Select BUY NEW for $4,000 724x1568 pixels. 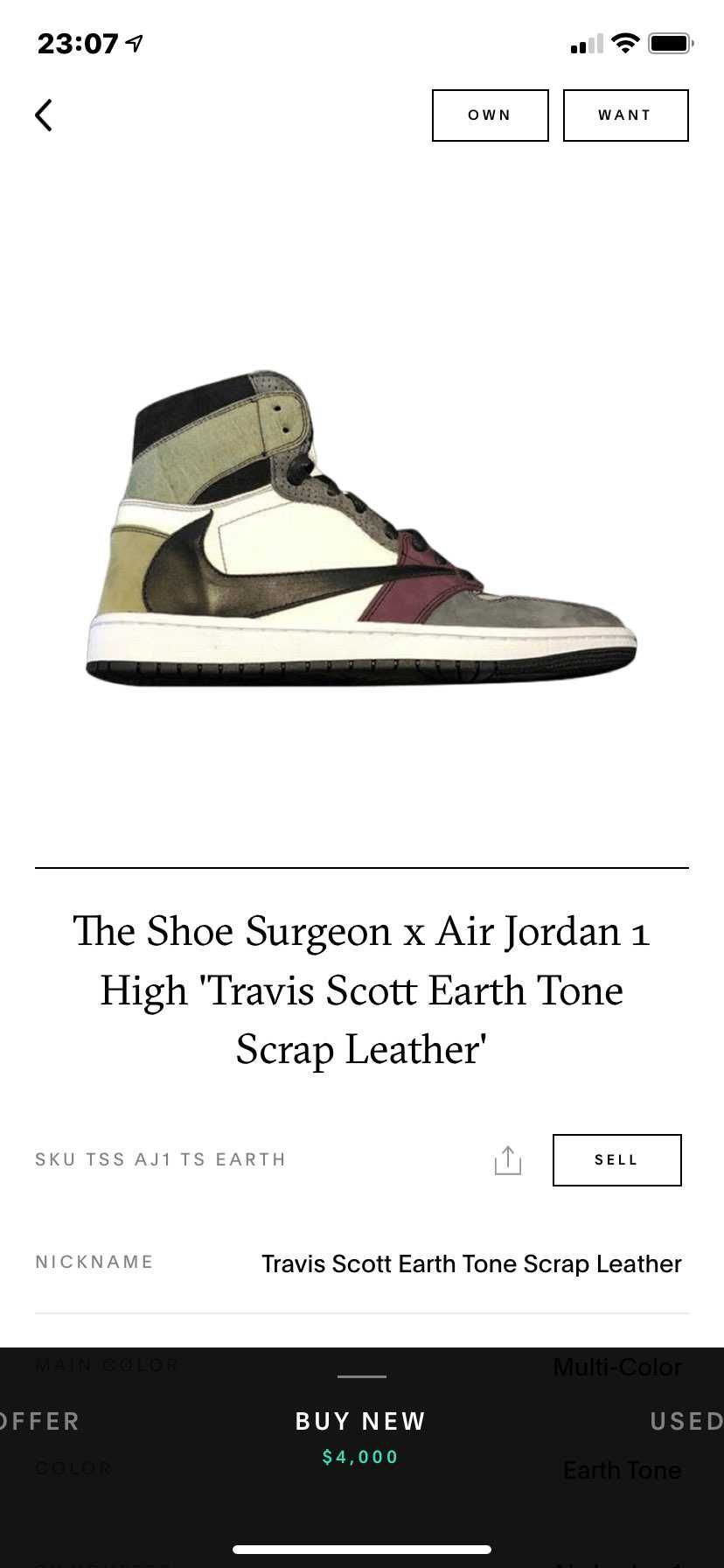click(x=361, y=1436)
